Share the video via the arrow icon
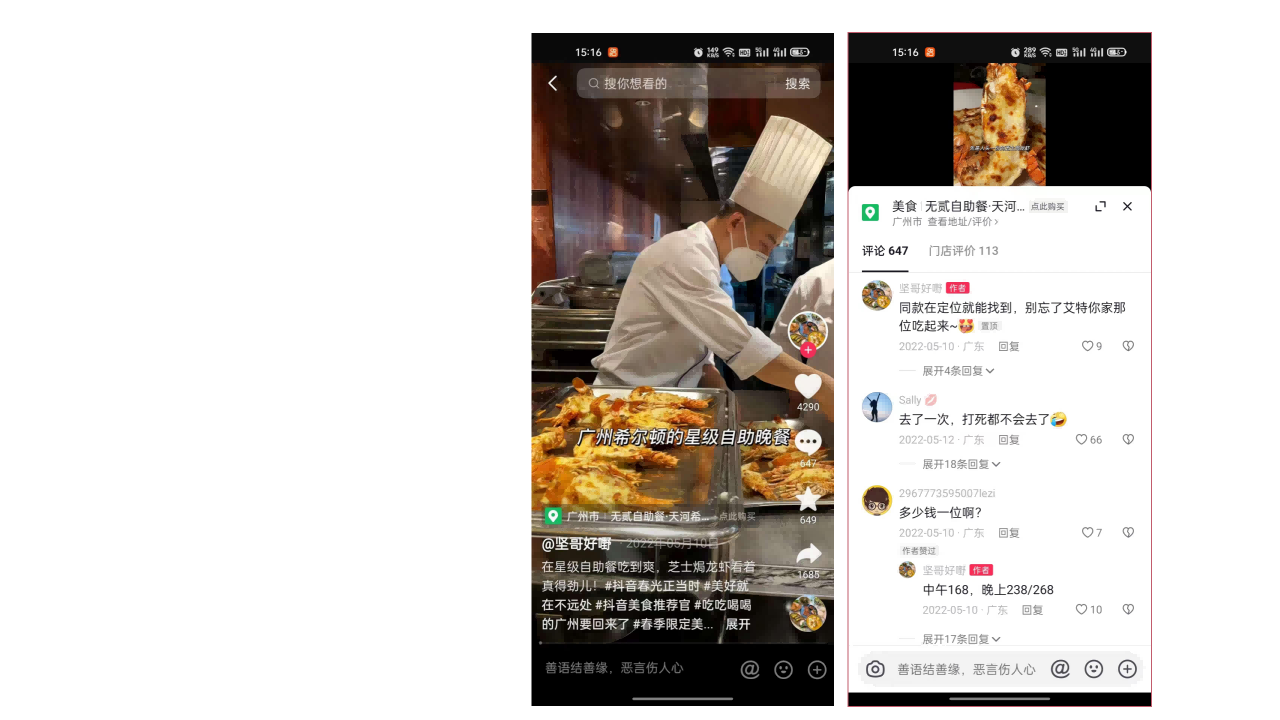This screenshot has width=1280, height=720. (808, 555)
